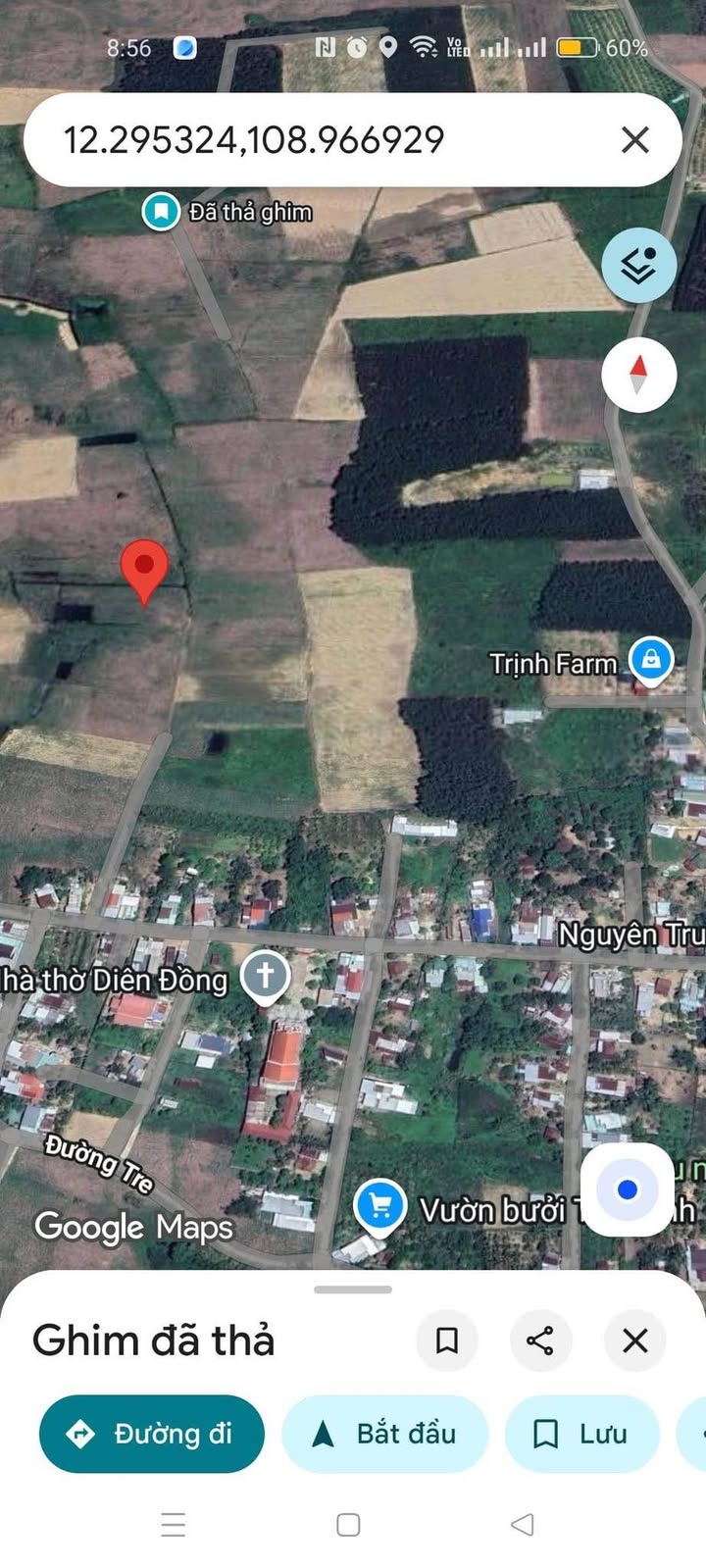Select the red dropped pin
Image resolution: width=706 pixels, height=1568 pixels.
144,569
